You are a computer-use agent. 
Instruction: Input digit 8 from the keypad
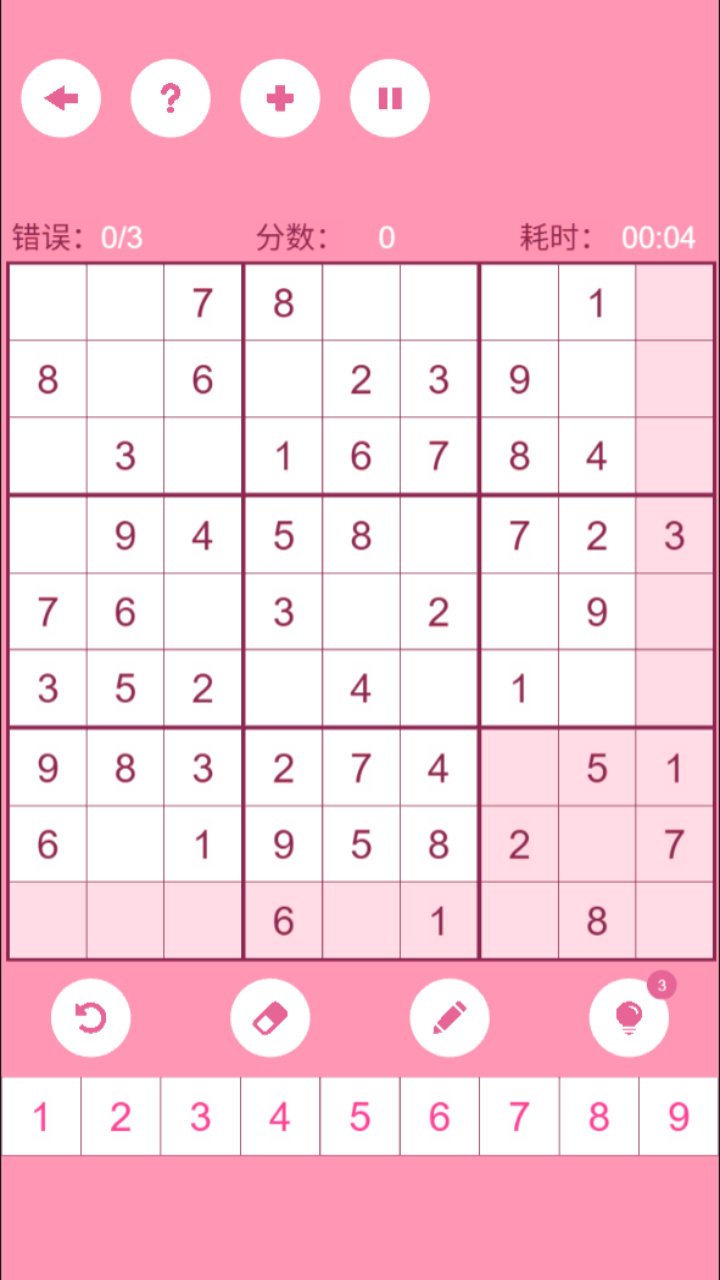(599, 1116)
